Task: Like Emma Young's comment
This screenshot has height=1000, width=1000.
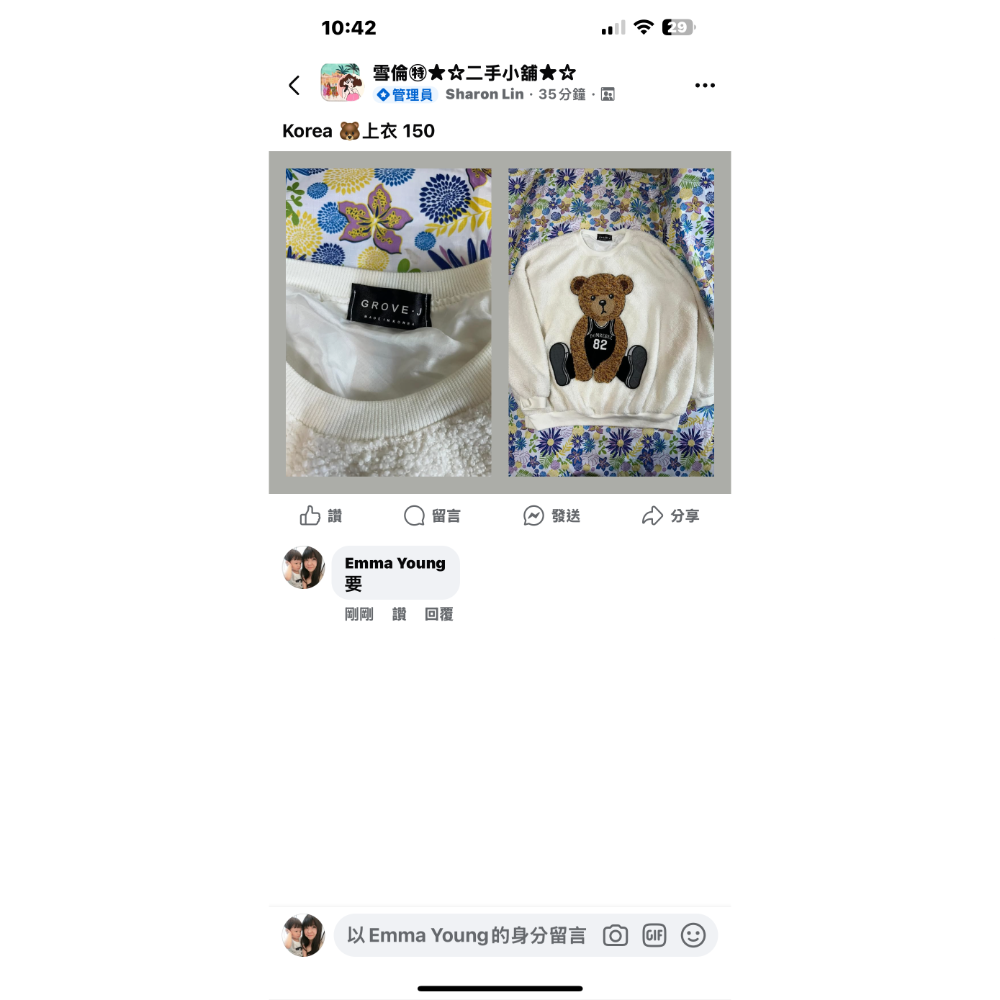Action: click(399, 615)
